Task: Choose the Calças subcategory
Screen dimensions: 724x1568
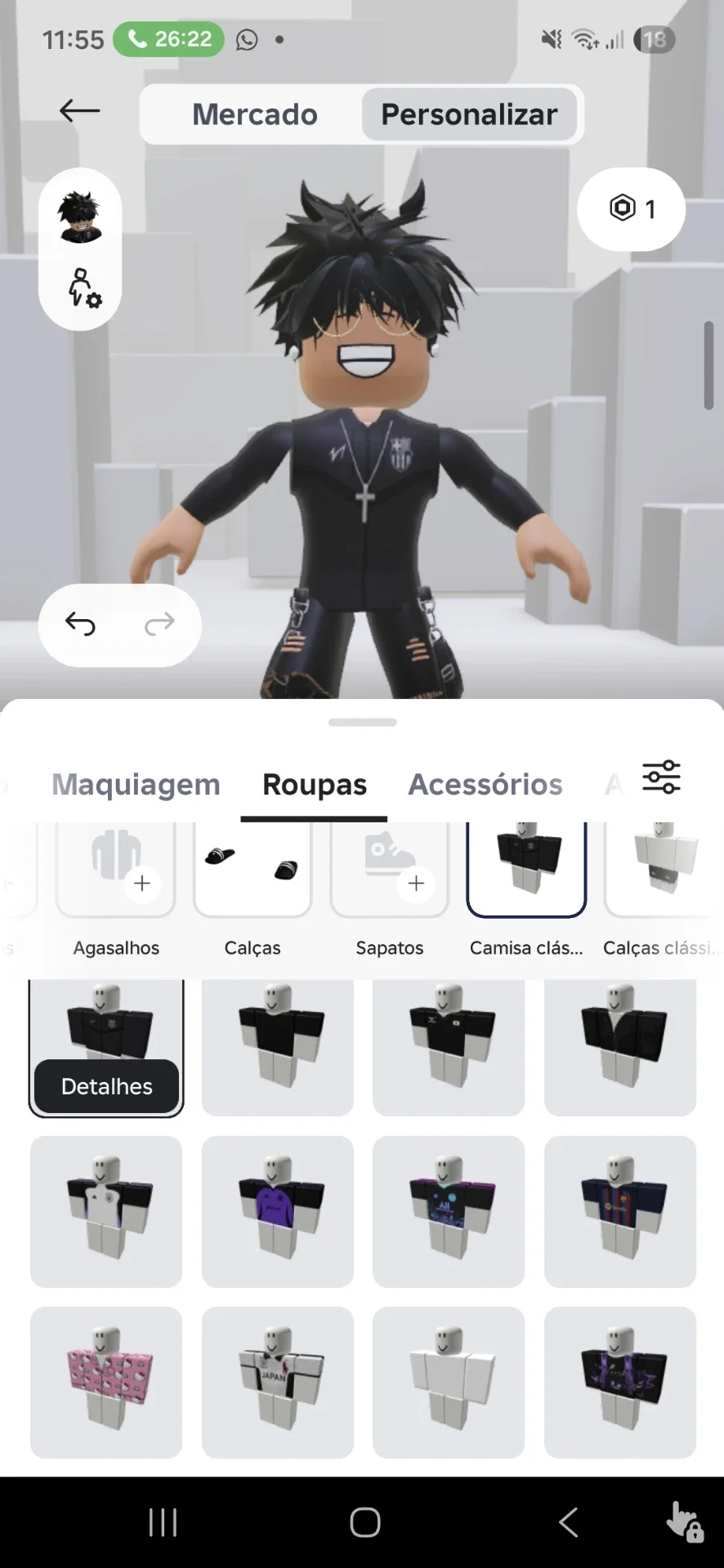Action: point(253,890)
